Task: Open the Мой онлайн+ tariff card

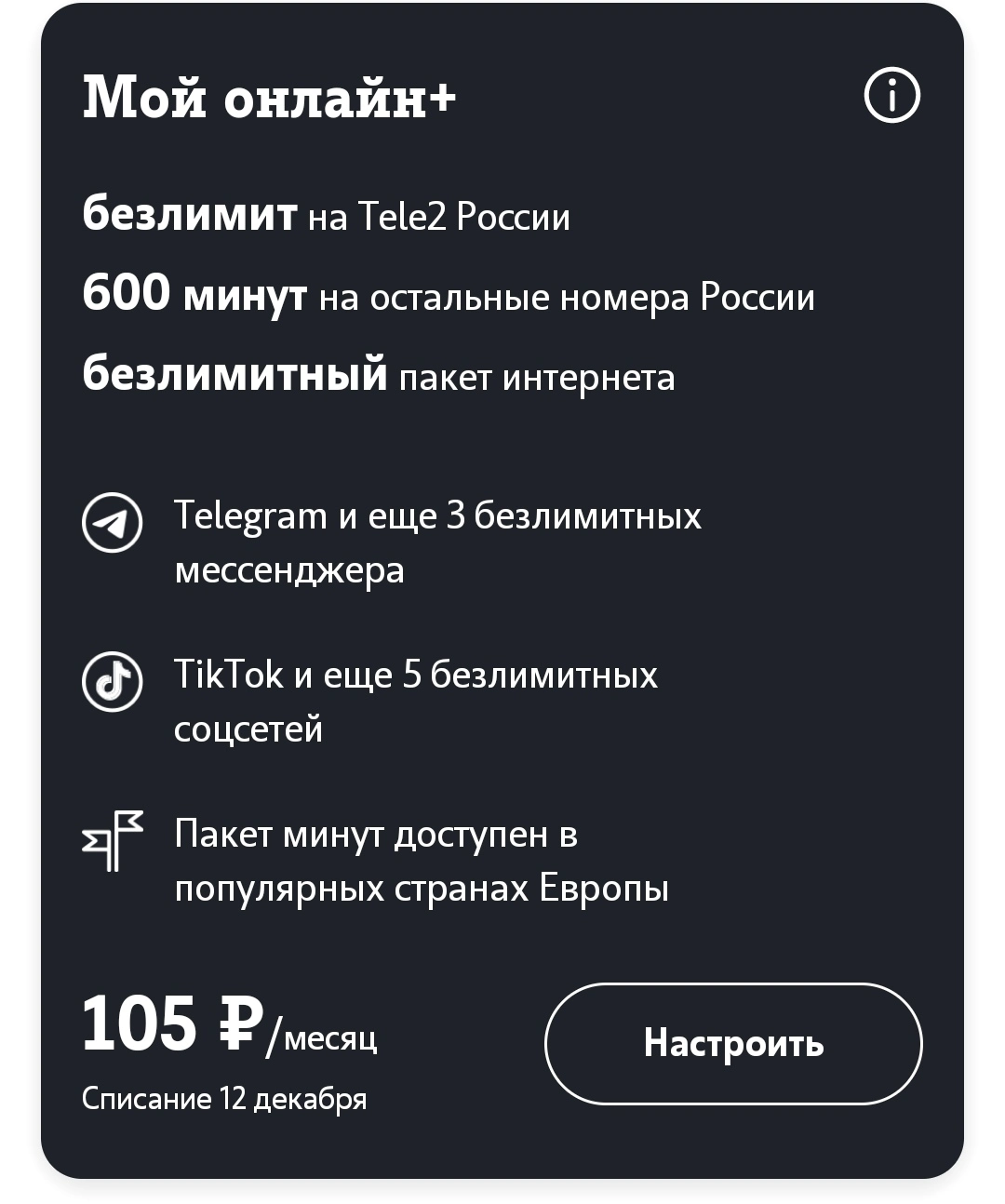Action: click(x=502, y=590)
